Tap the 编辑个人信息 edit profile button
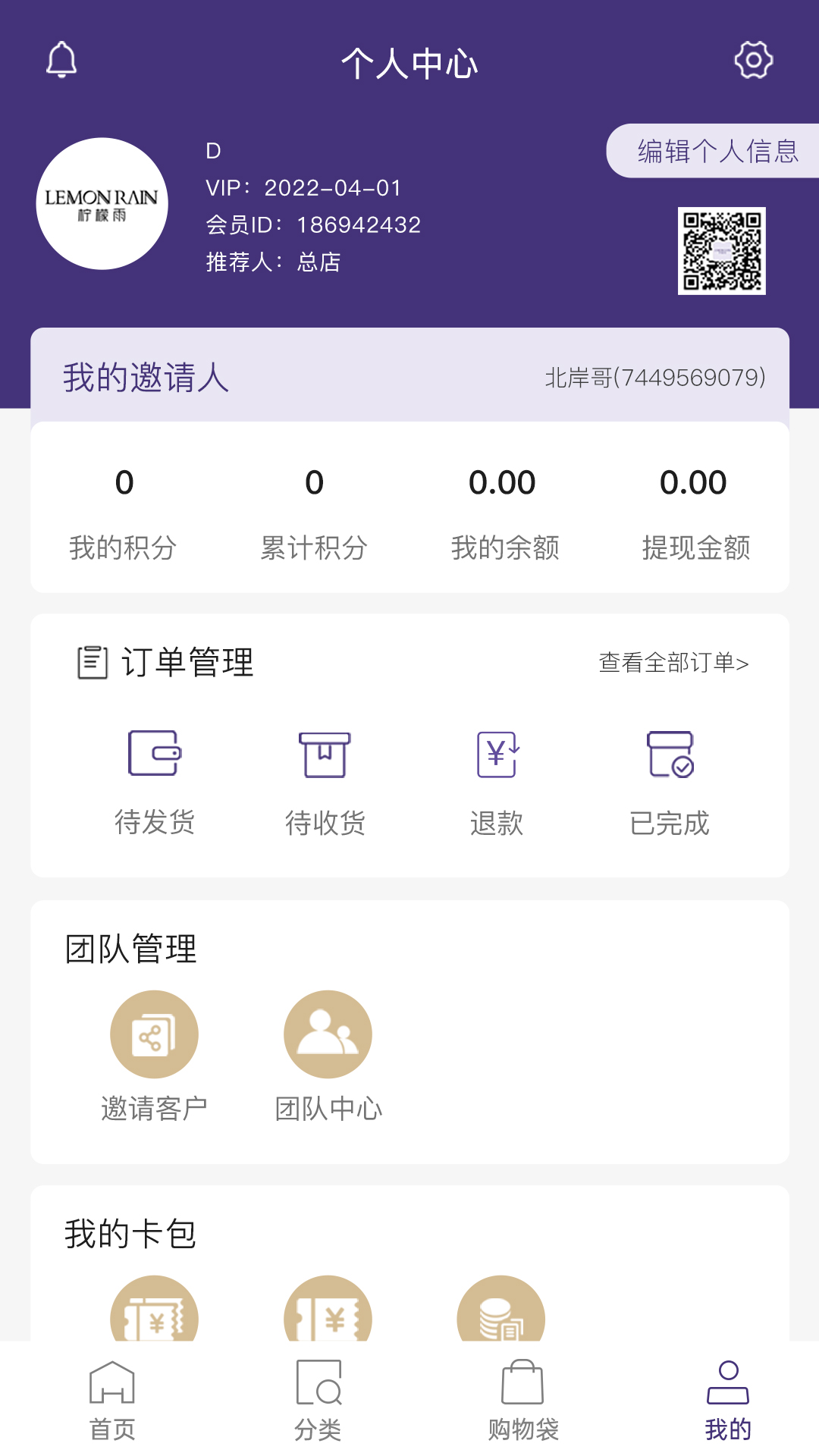The image size is (819, 1456). [719, 152]
